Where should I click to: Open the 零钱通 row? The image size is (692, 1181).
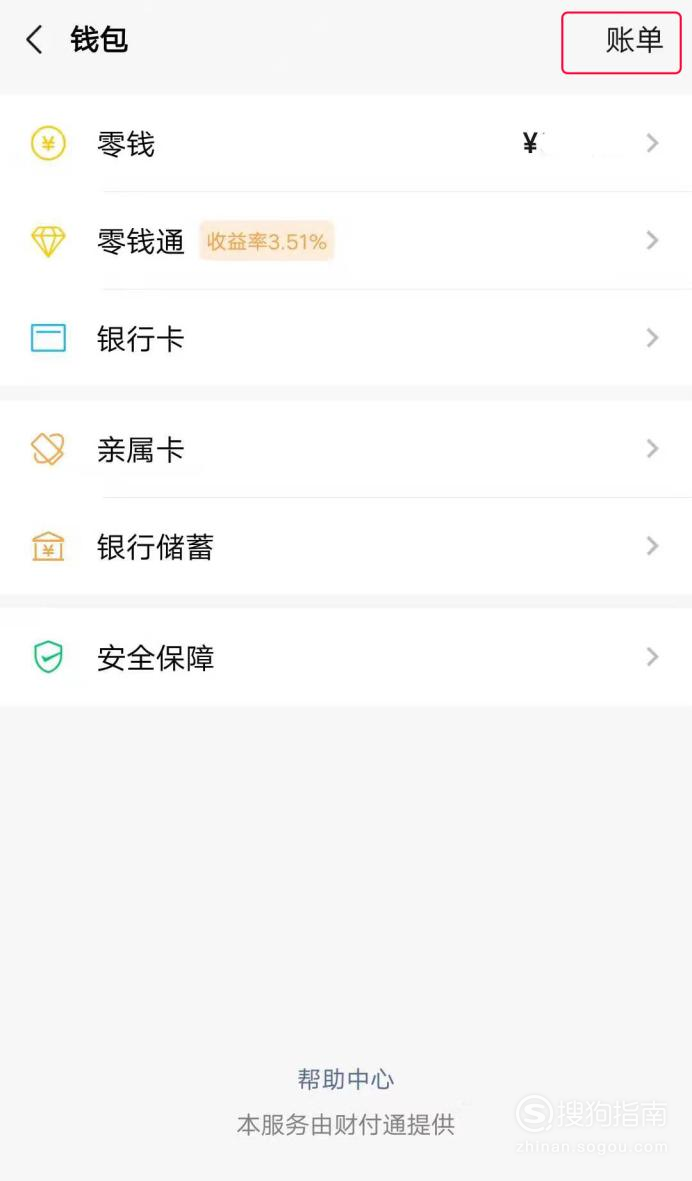point(346,241)
